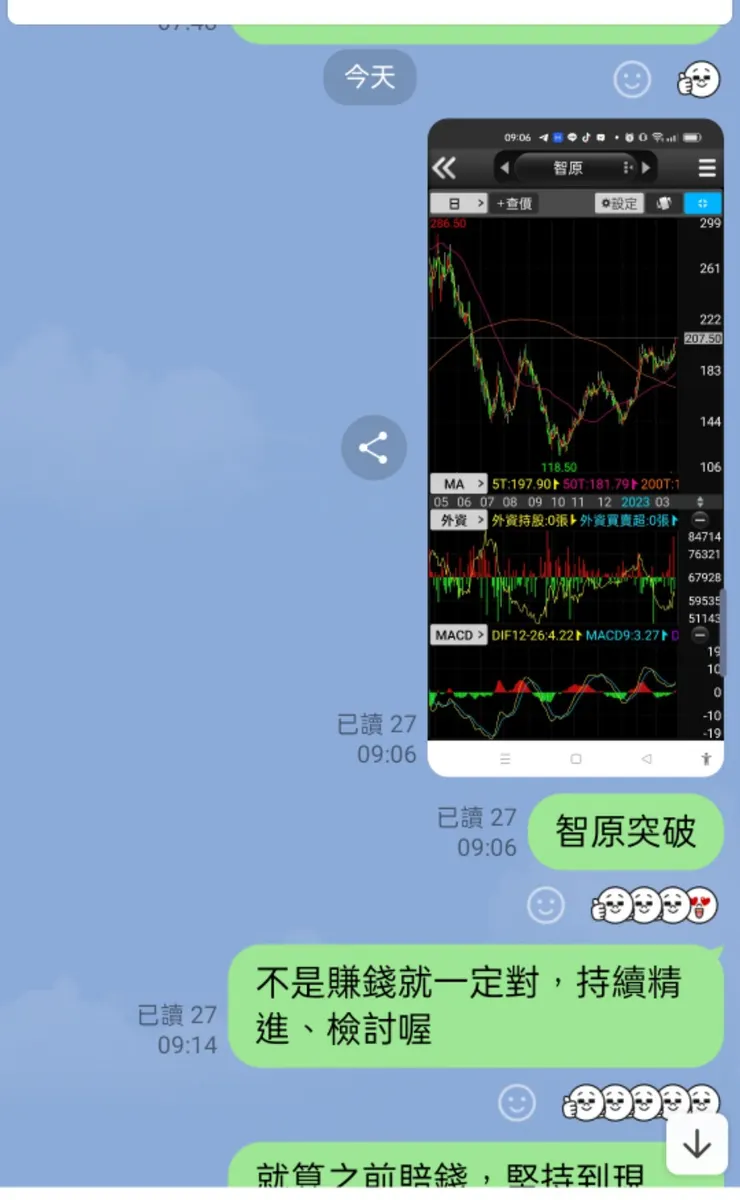Select the 智原 stock title tab

(568, 167)
